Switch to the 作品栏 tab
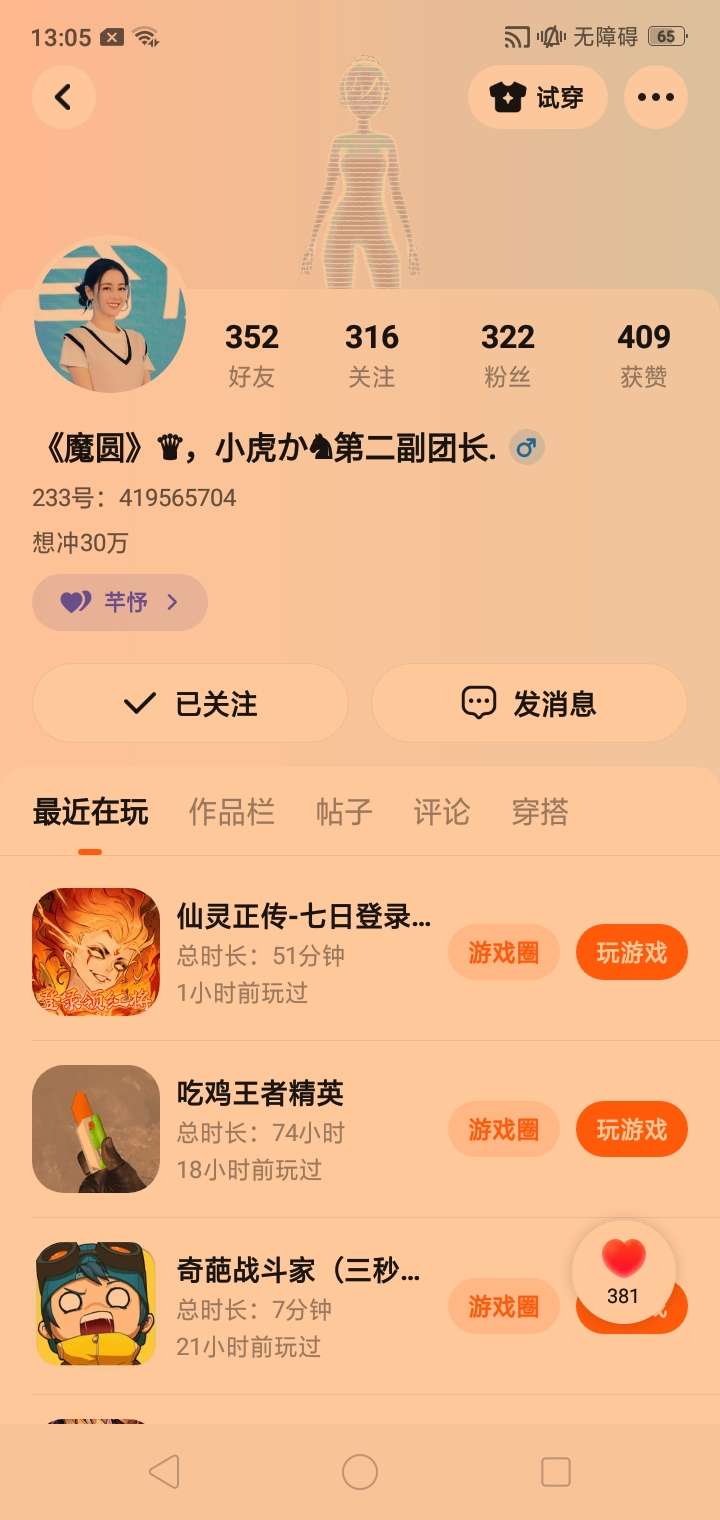Screen dimensions: 720x1520 [231, 811]
